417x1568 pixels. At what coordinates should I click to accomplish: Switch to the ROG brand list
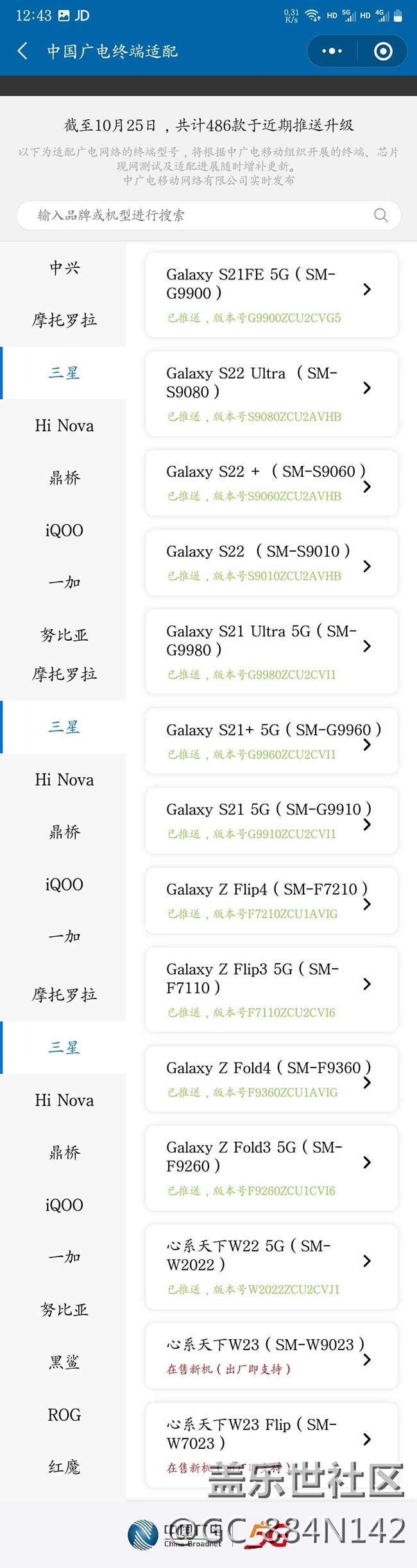(x=64, y=1414)
